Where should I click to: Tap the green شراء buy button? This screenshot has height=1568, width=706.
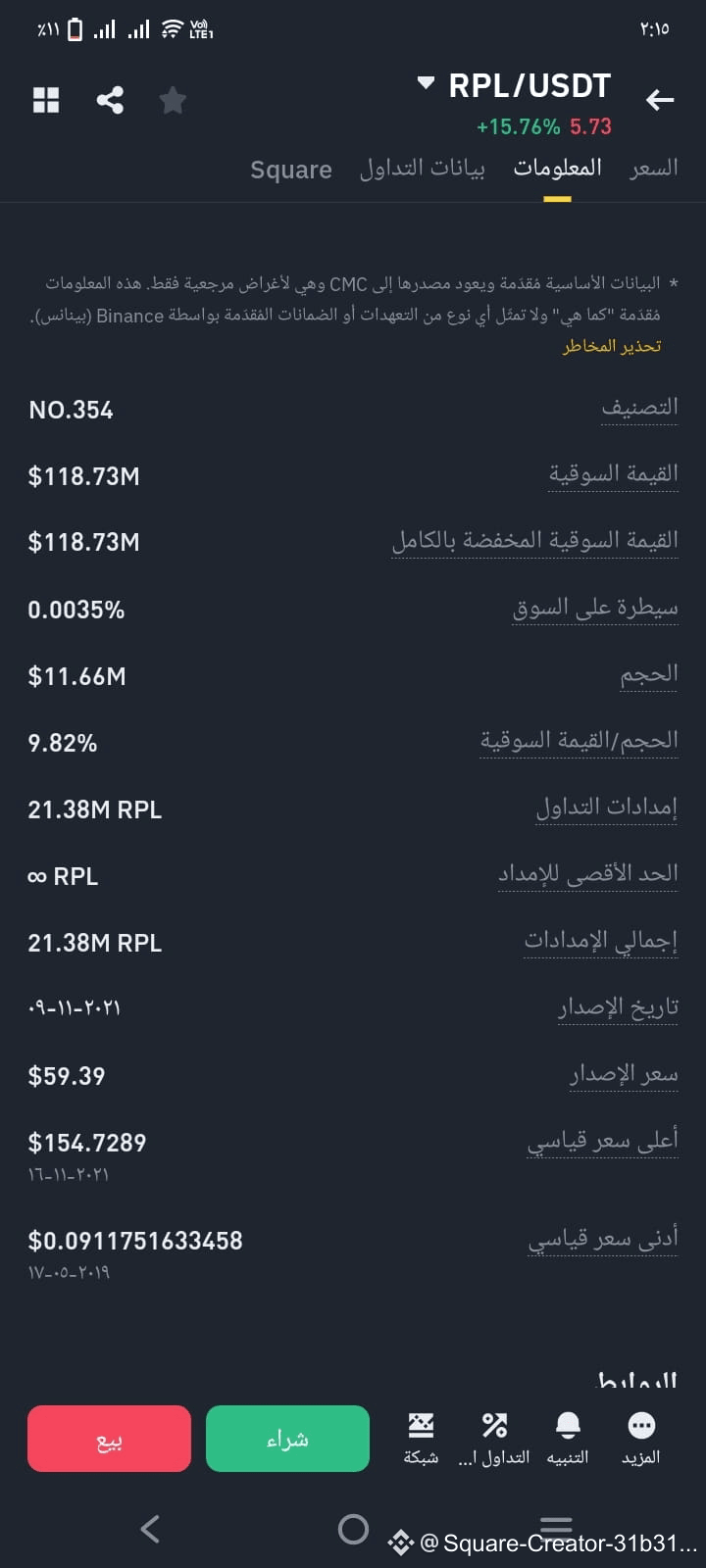tap(287, 1438)
